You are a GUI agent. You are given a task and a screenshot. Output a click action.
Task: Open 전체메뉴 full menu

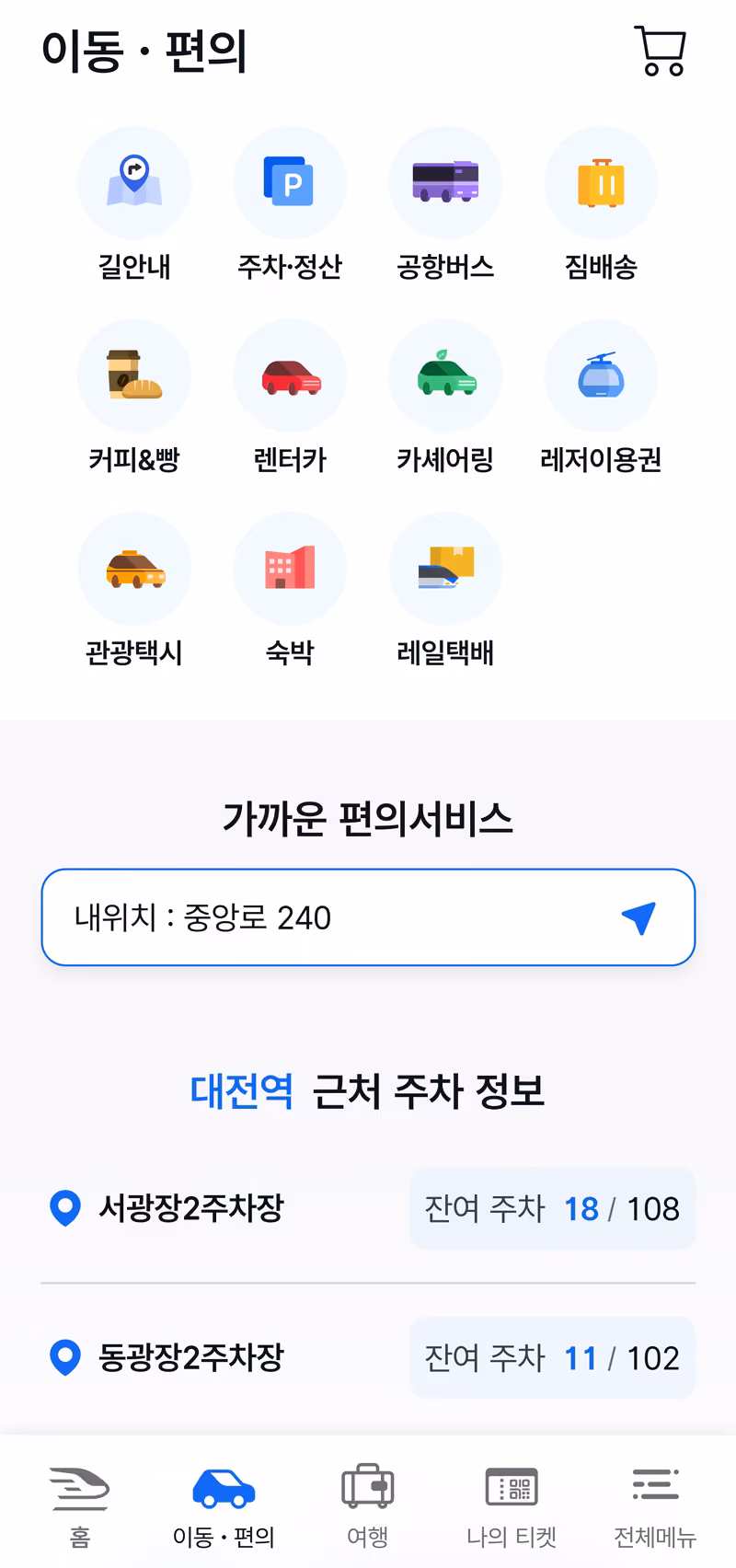point(655,1507)
